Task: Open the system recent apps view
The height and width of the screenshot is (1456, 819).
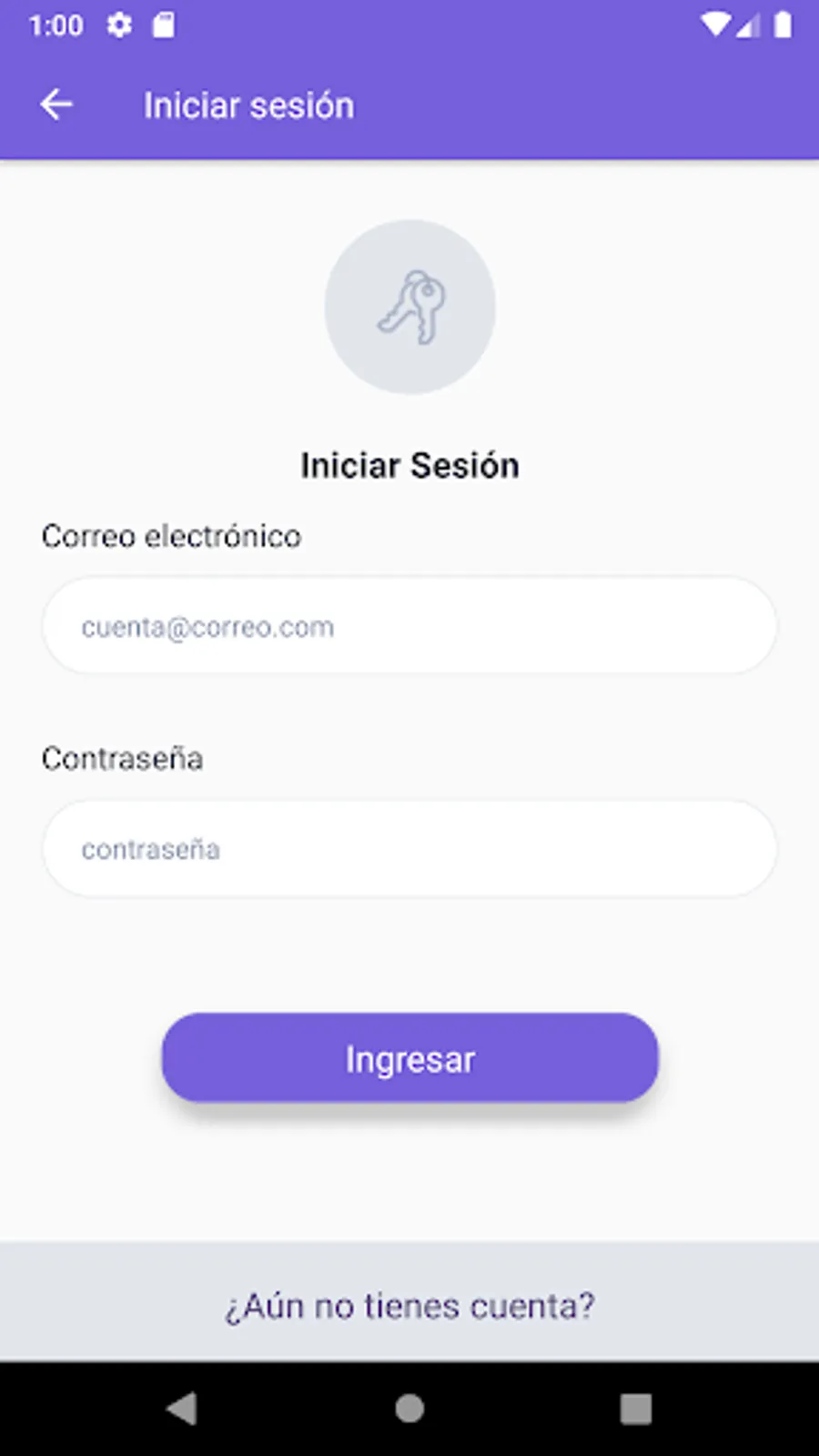Action: point(635,1409)
